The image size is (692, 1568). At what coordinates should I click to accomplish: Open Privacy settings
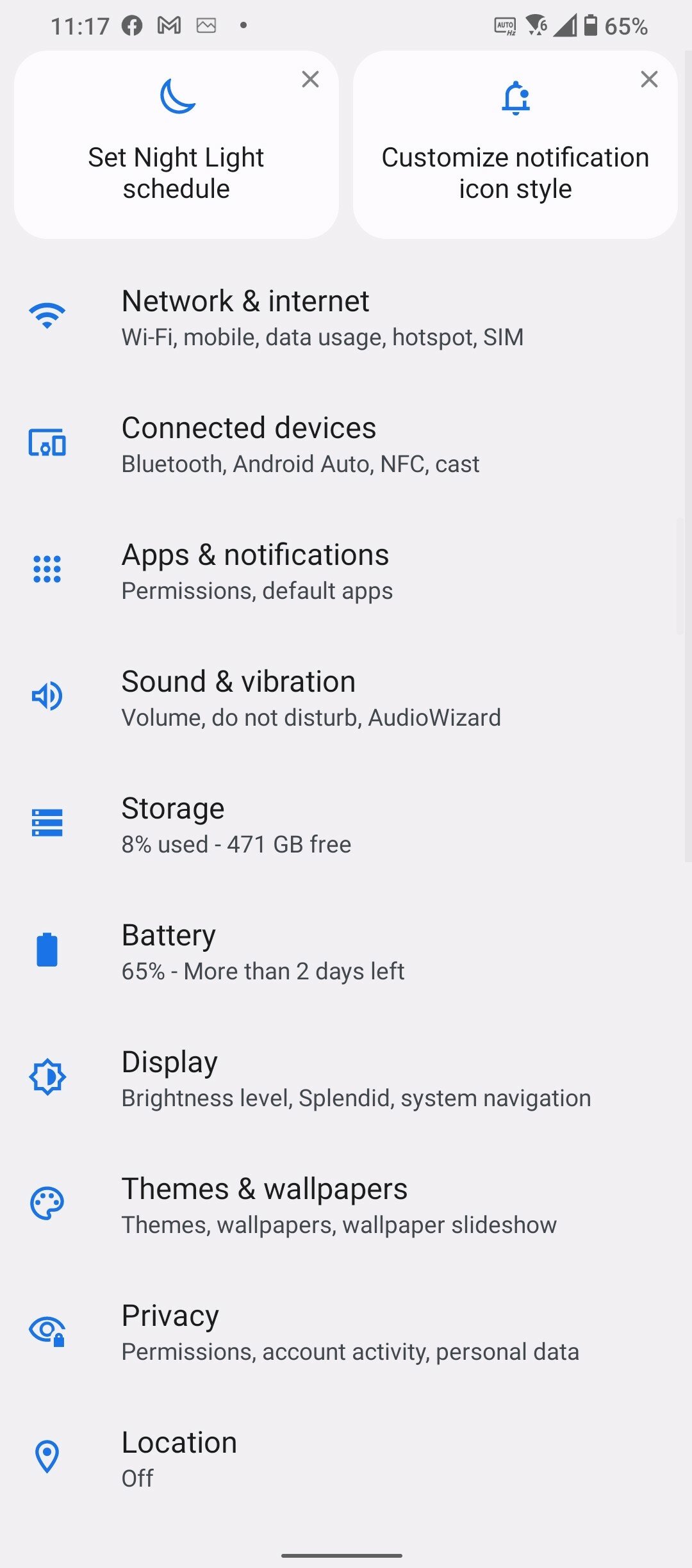click(x=346, y=1333)
